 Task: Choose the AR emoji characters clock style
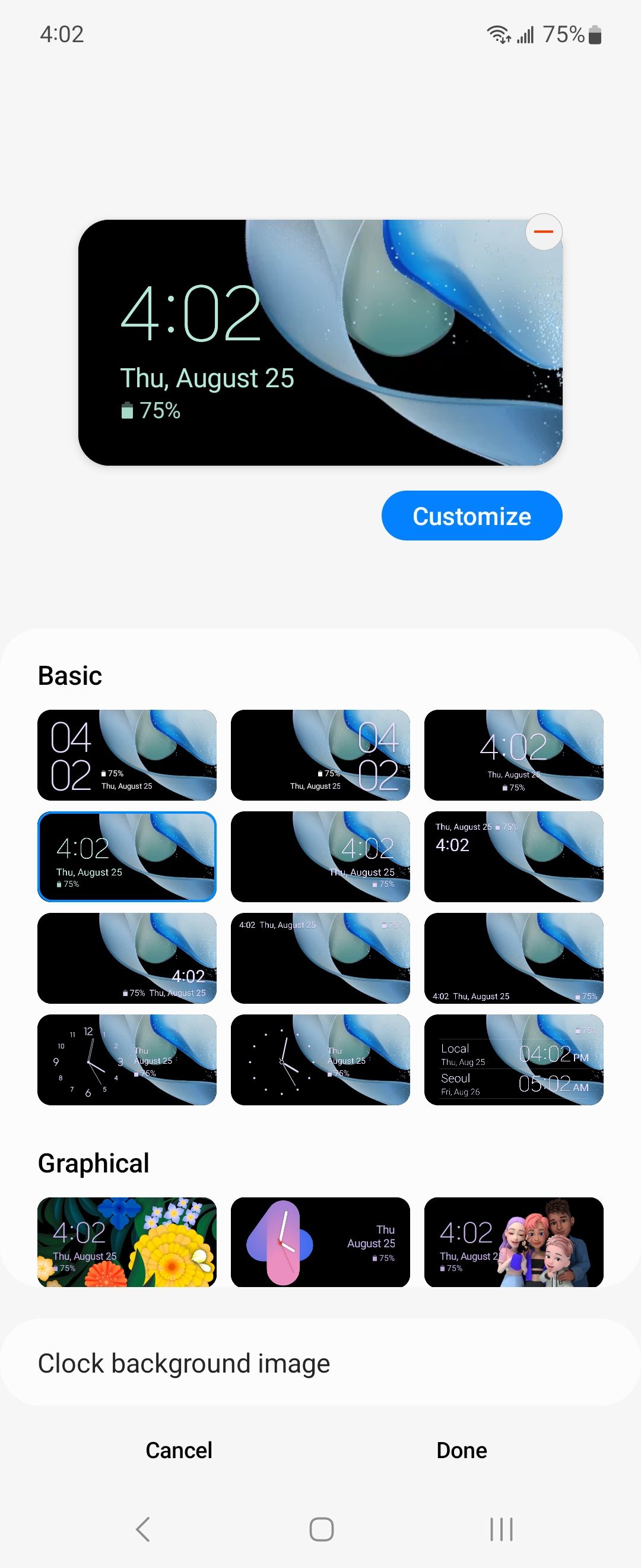coord(513,1242)
